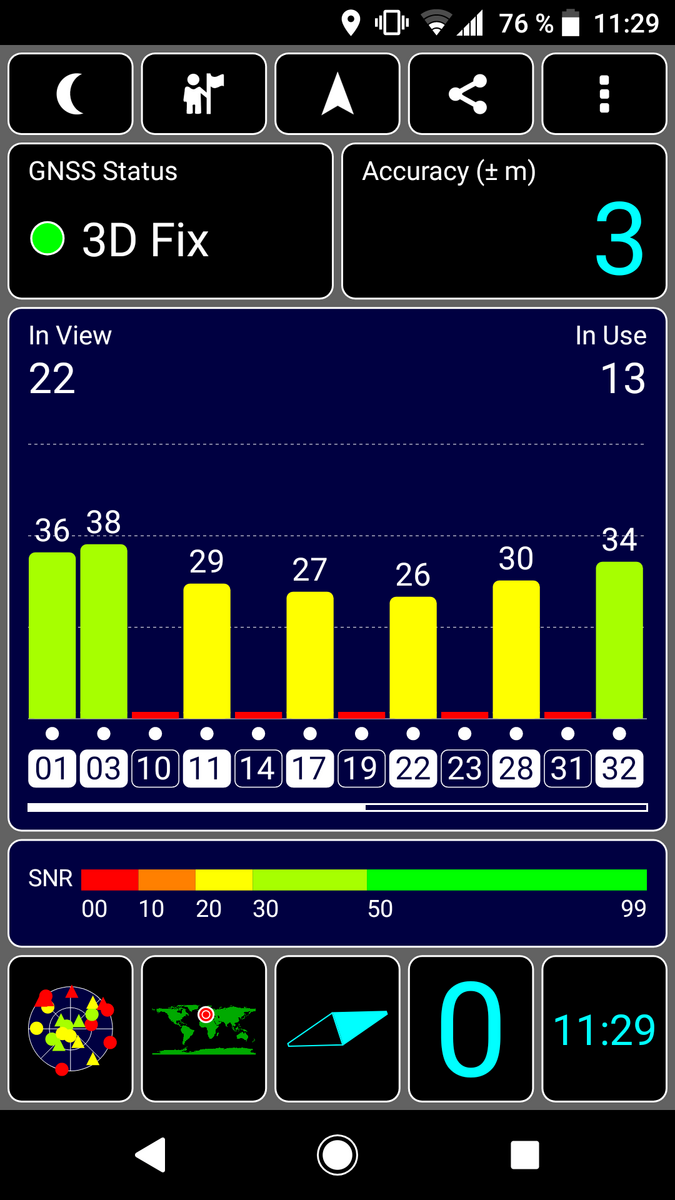Switch to night mode with the moon icon
Screen dimensions: 675x1200
pyautogui.click(x=70, y=94)
